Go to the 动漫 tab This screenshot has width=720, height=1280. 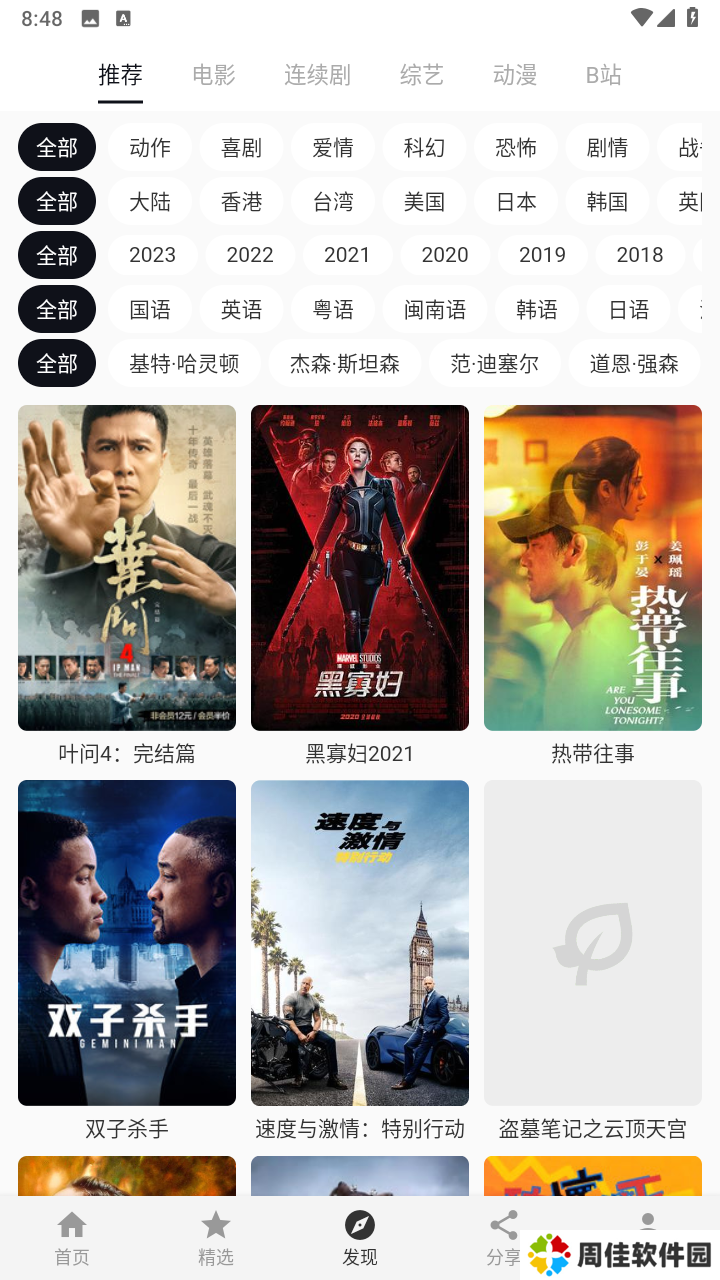[515, 75]
